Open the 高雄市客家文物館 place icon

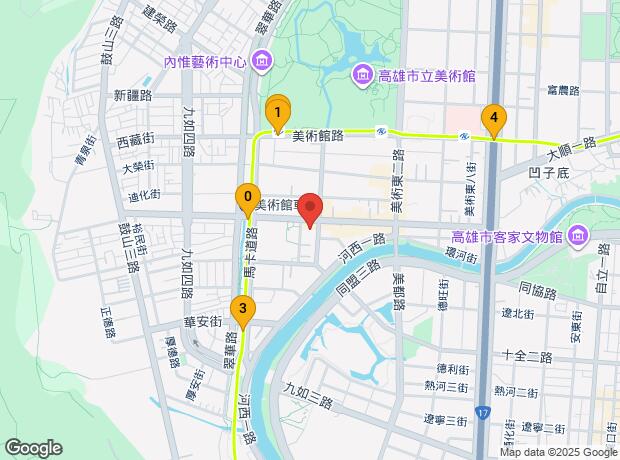point(578,236)
